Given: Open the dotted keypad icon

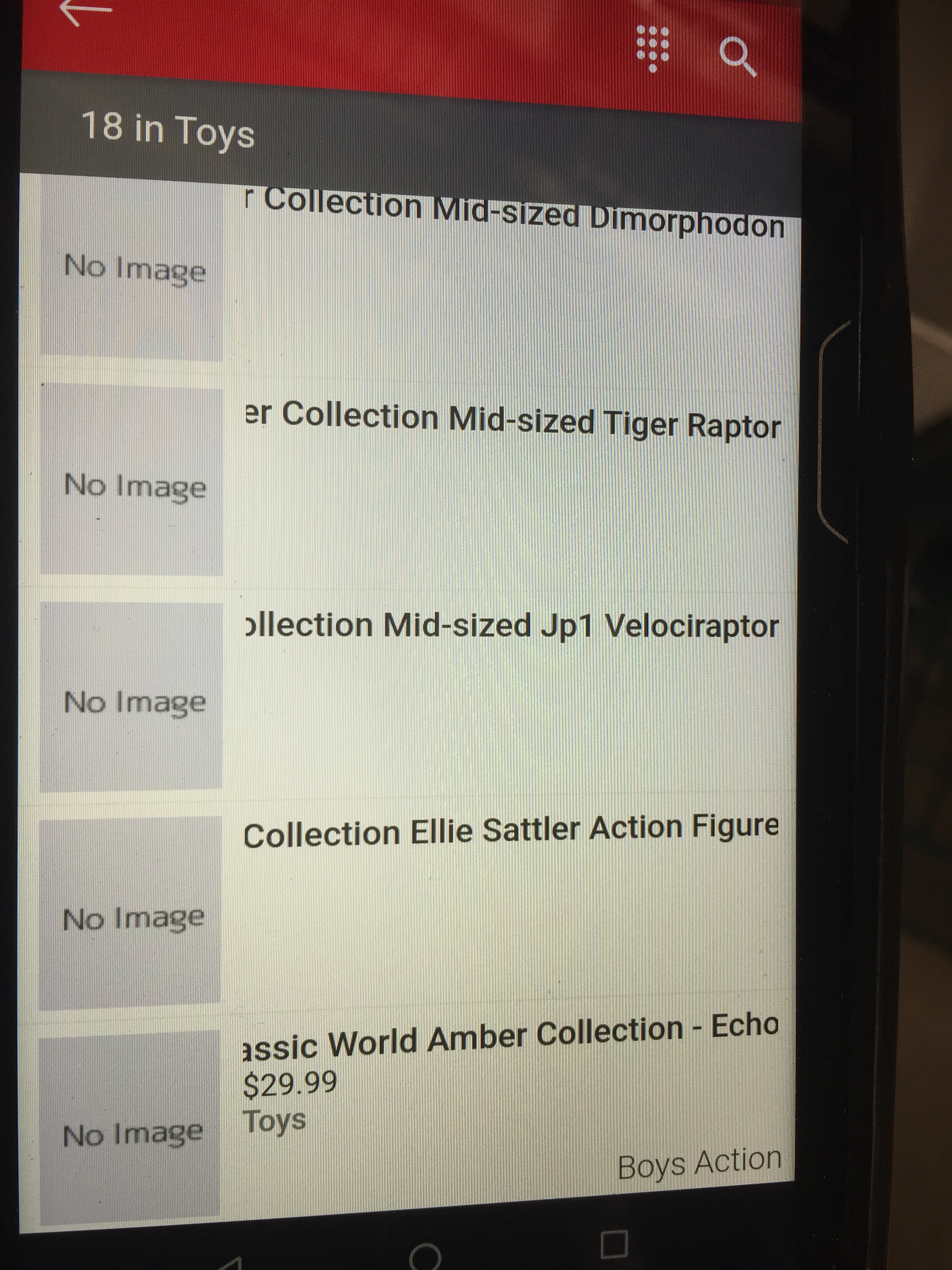Looking at the screenshot, I should (653, 49).
